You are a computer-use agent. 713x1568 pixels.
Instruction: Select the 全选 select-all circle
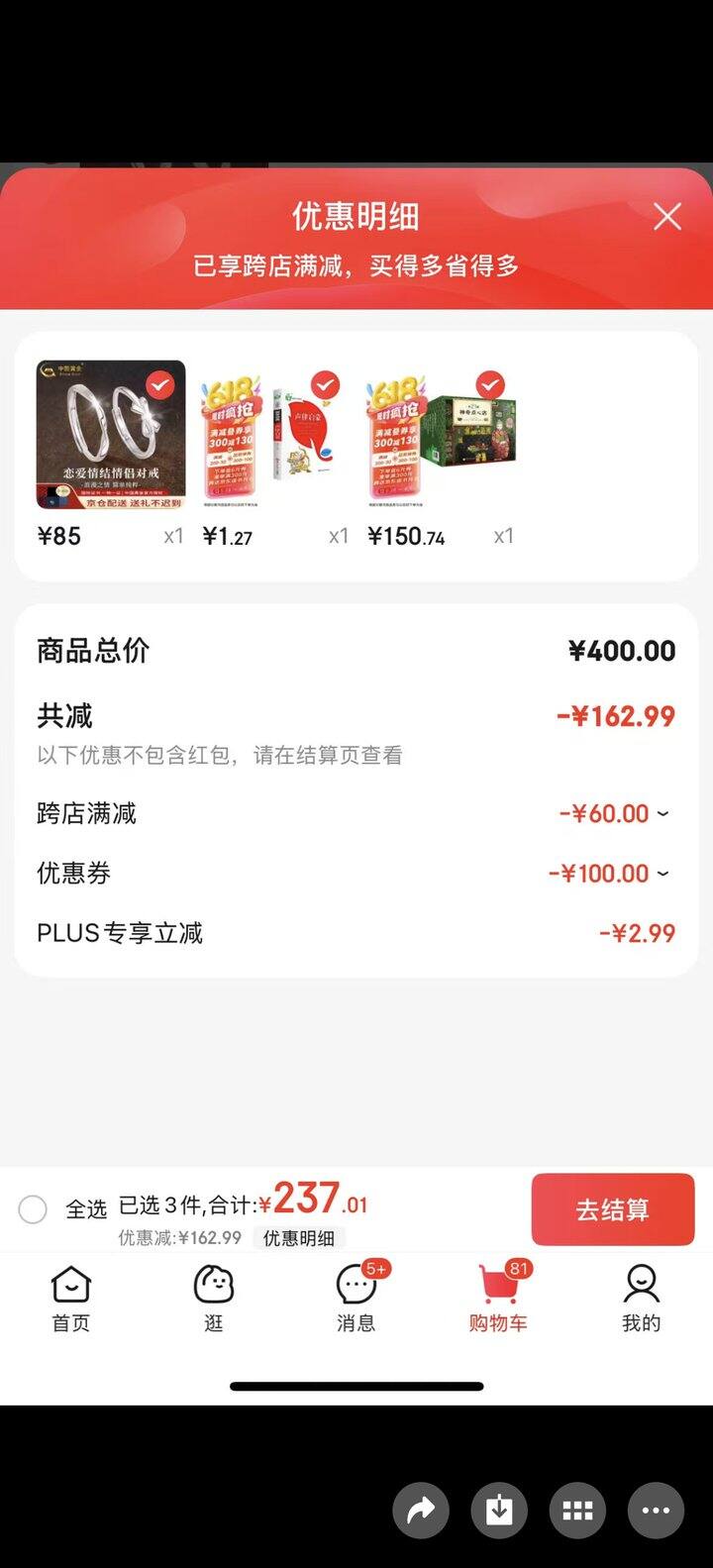(33, 1209)
